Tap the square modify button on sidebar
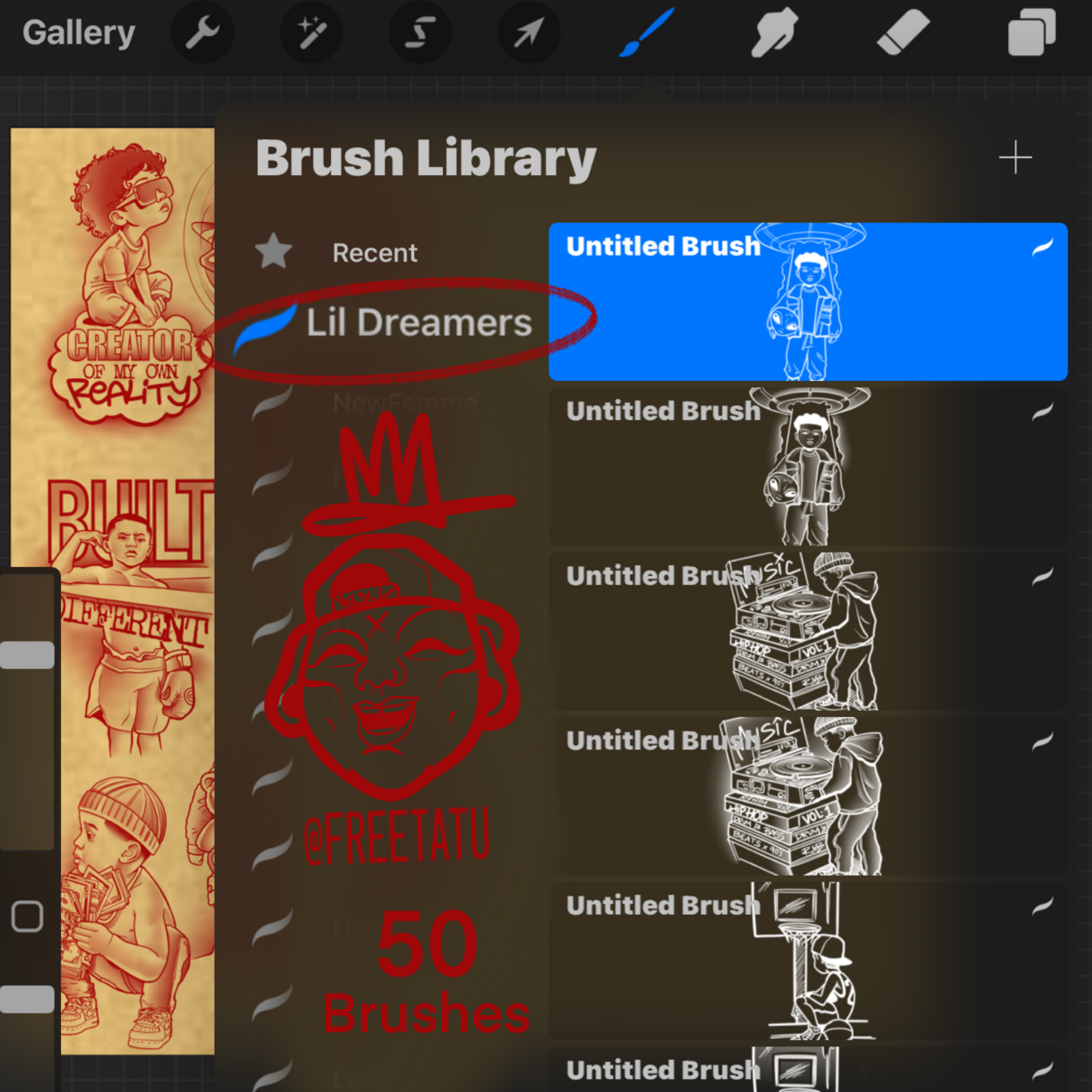The width and height of the screenshot is (1092, 1092). click(x=27, y=916)
